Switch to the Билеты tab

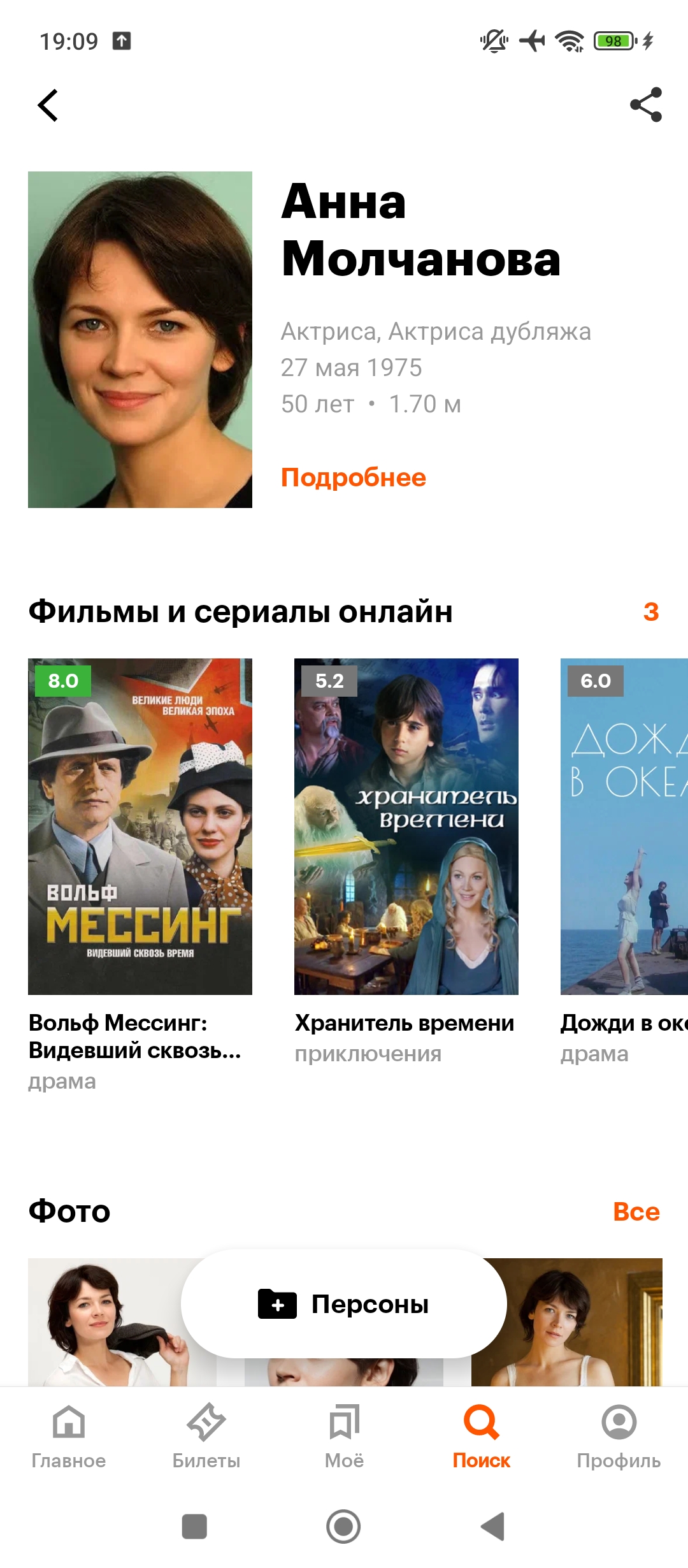coord(206,1434)
